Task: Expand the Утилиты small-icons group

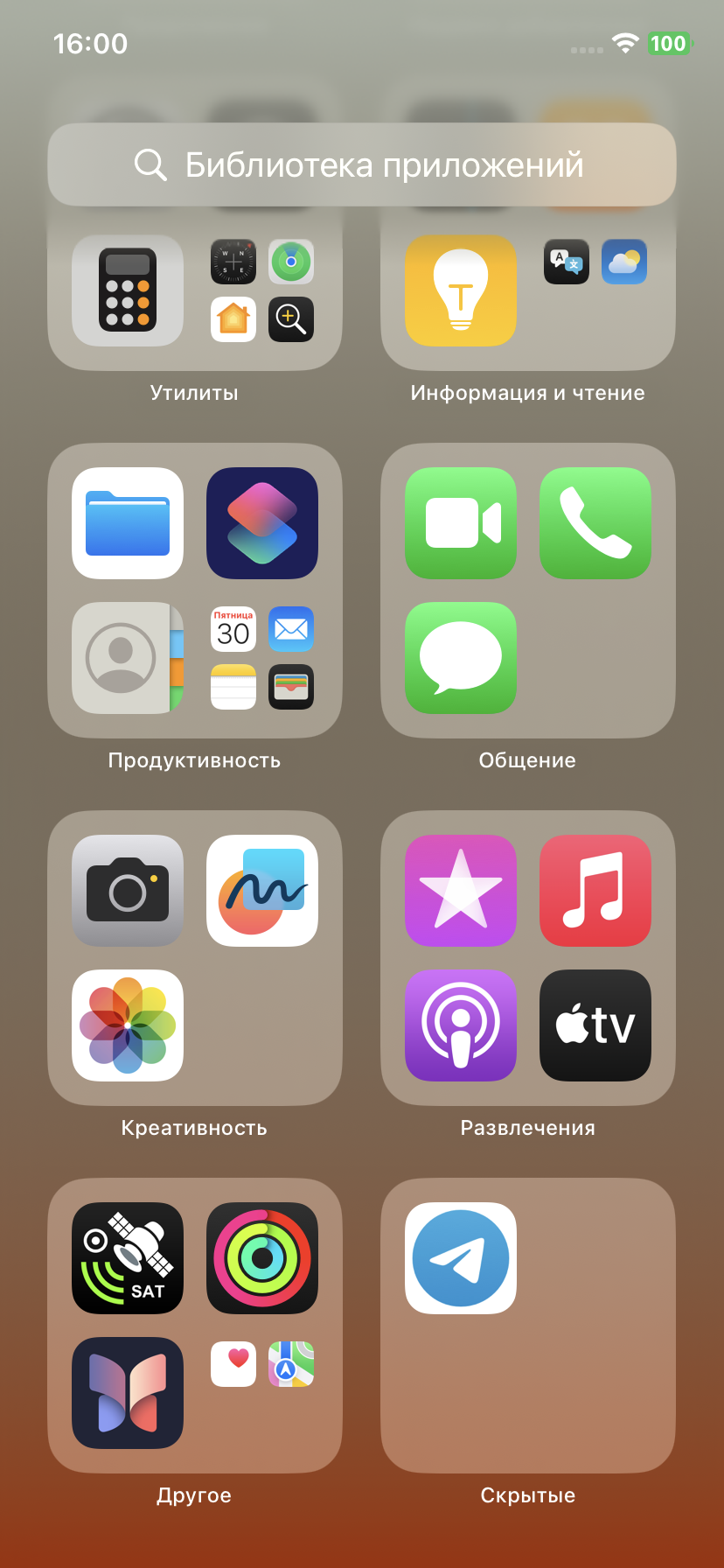Action: click(x=262, y=290)
